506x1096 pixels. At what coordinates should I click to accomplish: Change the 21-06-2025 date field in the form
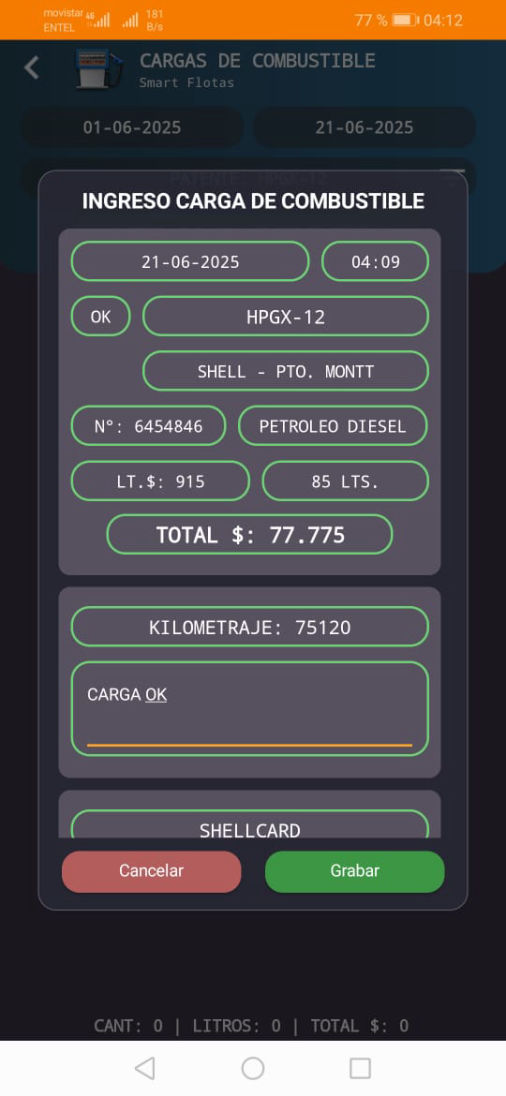190,261
